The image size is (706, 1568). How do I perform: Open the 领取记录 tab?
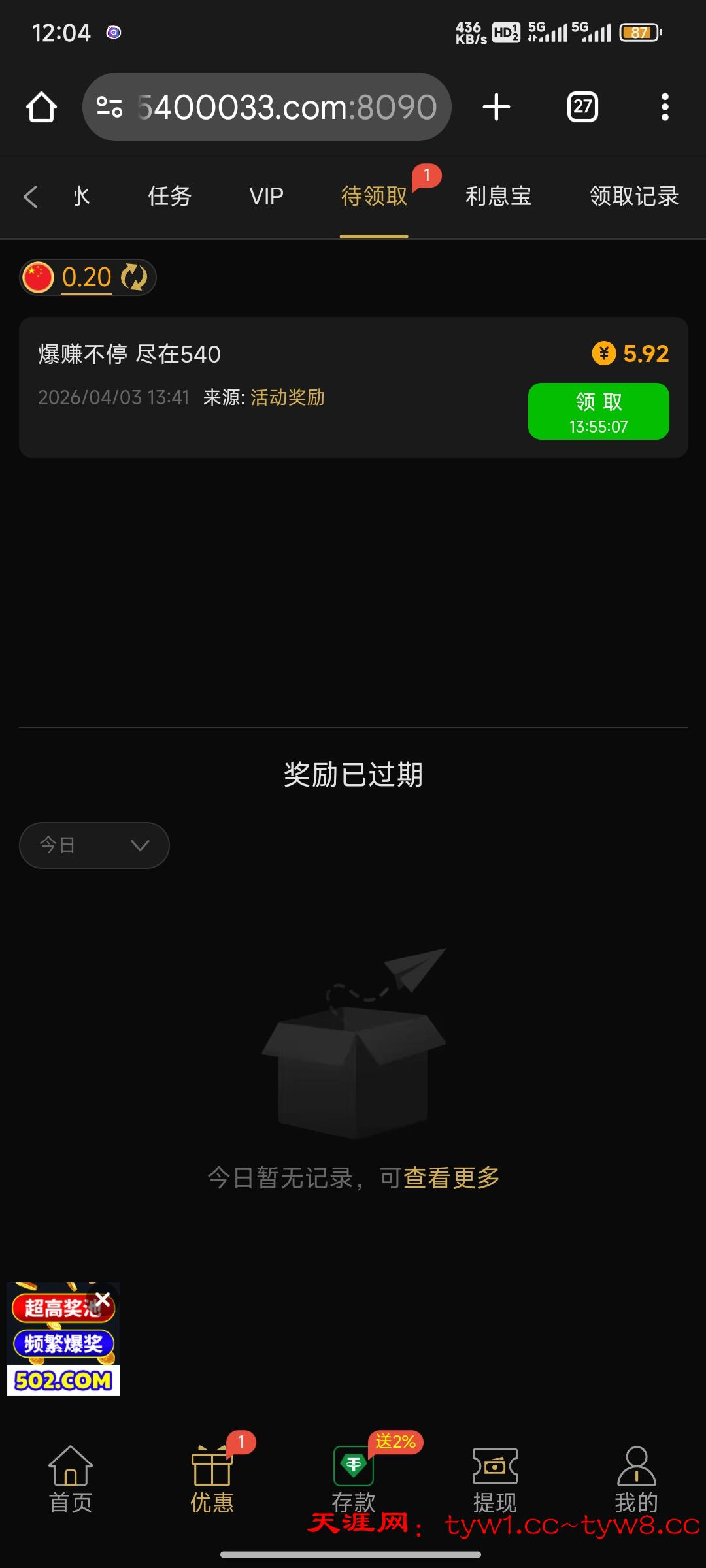(x=633, y=196)
